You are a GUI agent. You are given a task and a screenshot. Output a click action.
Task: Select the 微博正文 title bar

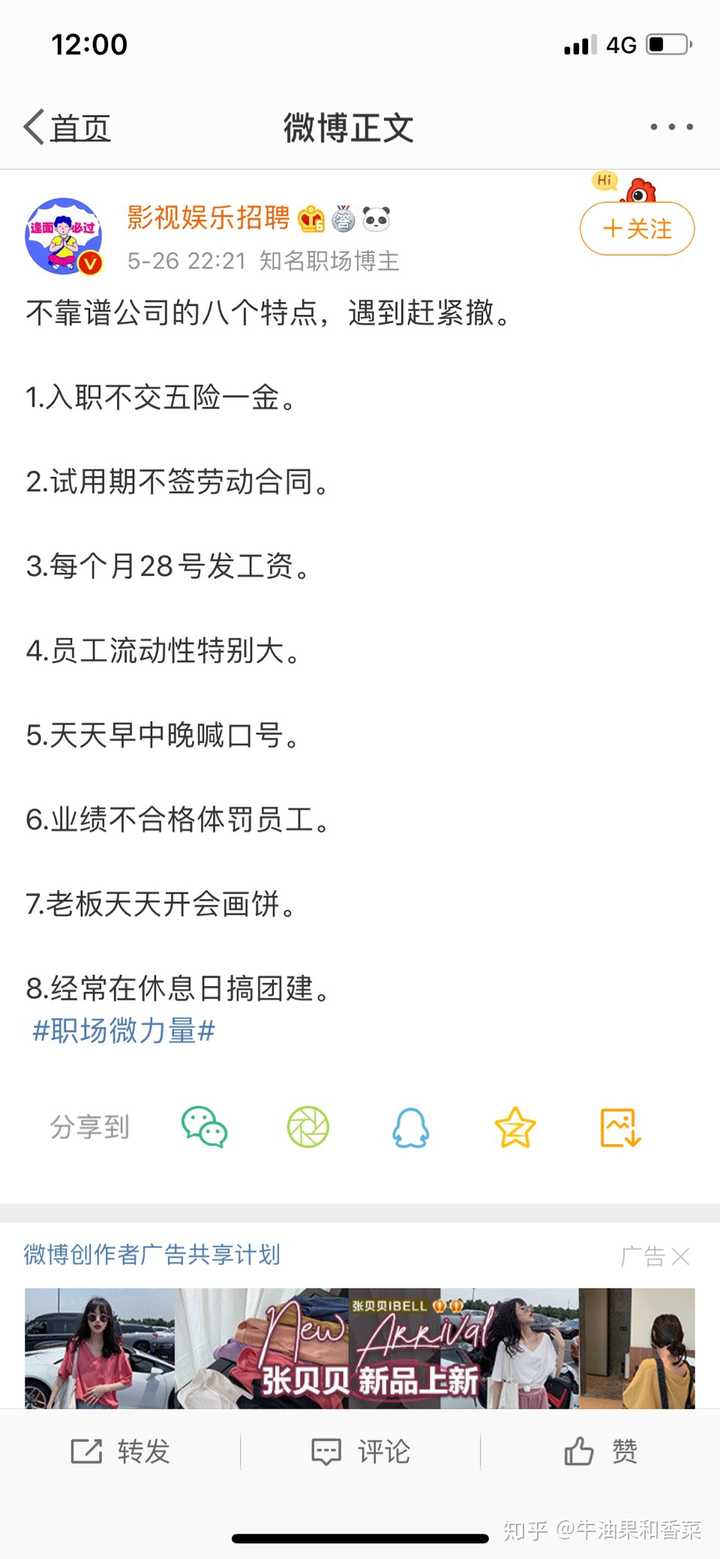pyautogui.click(x=349, y=126)
